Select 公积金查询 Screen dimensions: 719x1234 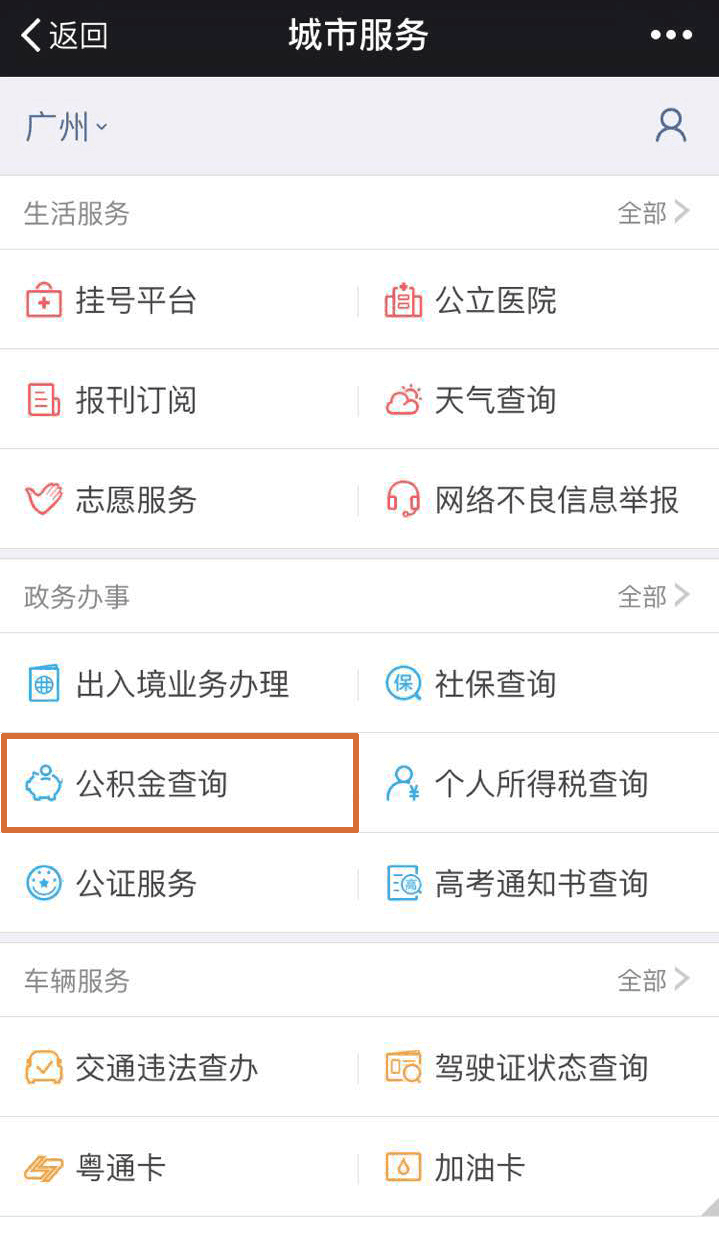(x=180, y=783)
